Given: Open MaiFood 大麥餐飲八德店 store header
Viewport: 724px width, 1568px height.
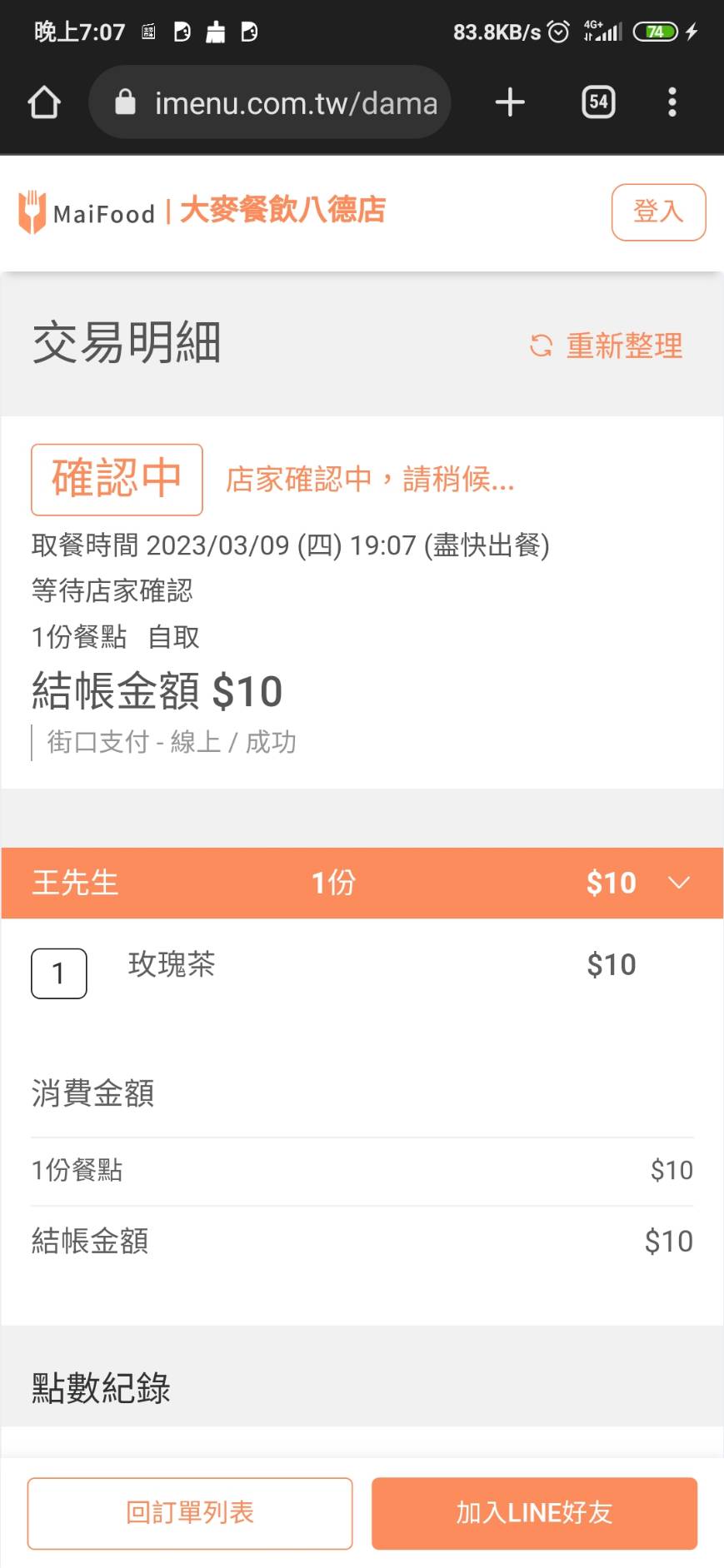Looking at the screenshot, I should point(202,212).
